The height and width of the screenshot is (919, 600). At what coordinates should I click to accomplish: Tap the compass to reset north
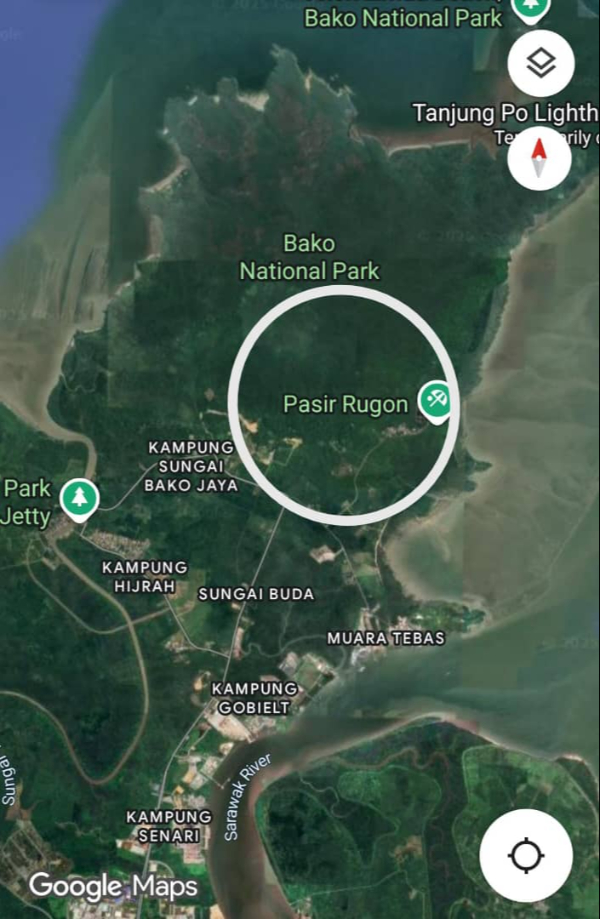coord(539,158)
